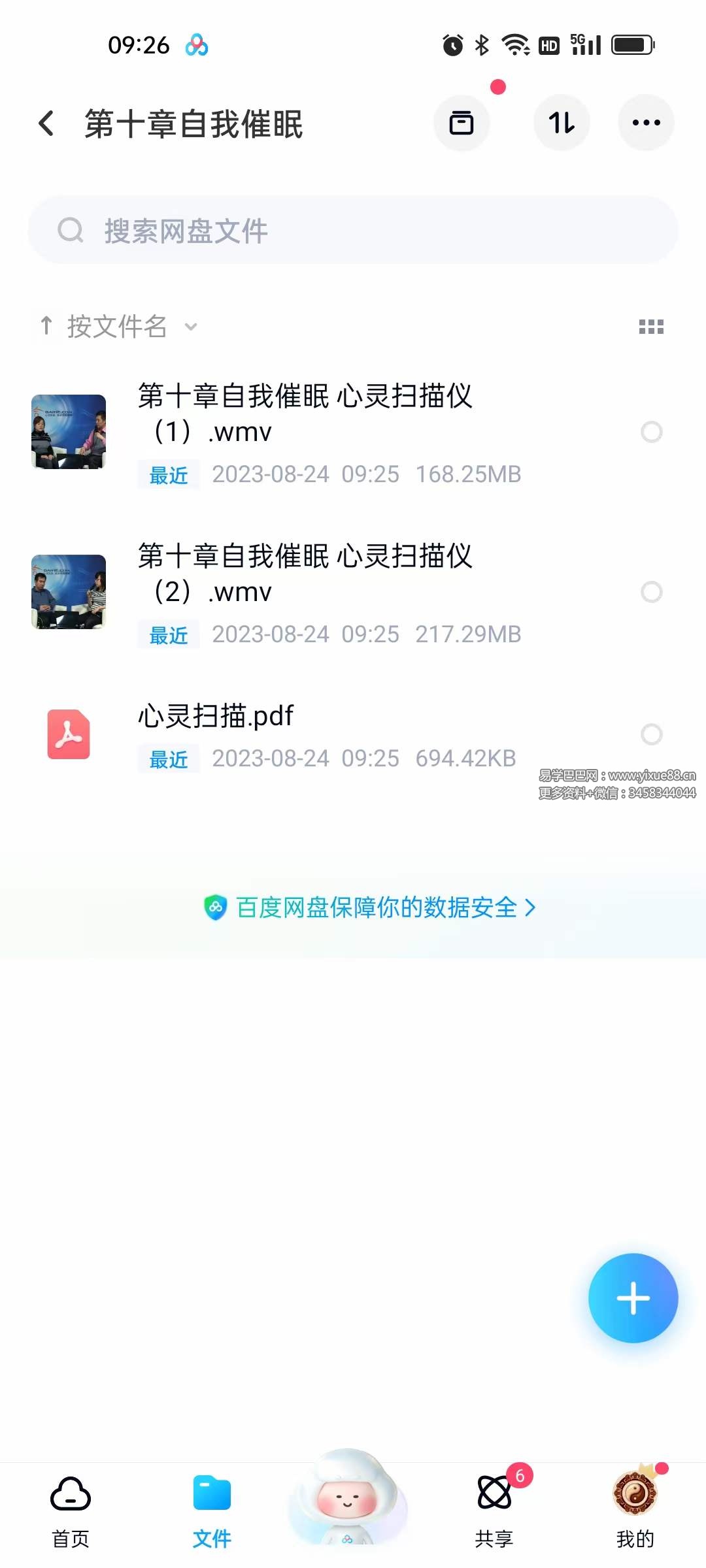Open the box icon with red dot
Viewport: 706px width, 1568px height.
462,123
